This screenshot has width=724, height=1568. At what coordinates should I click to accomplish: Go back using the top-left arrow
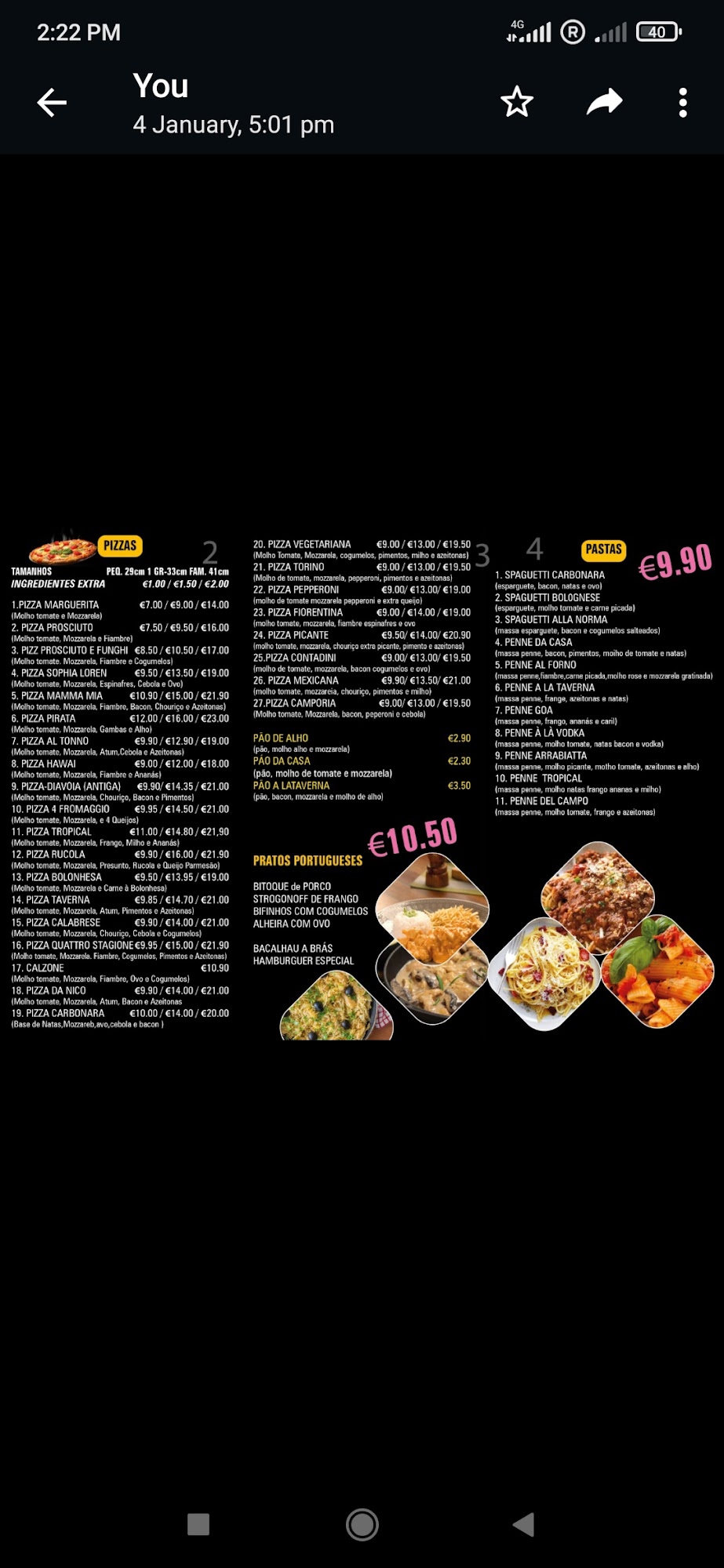(52, 102)
